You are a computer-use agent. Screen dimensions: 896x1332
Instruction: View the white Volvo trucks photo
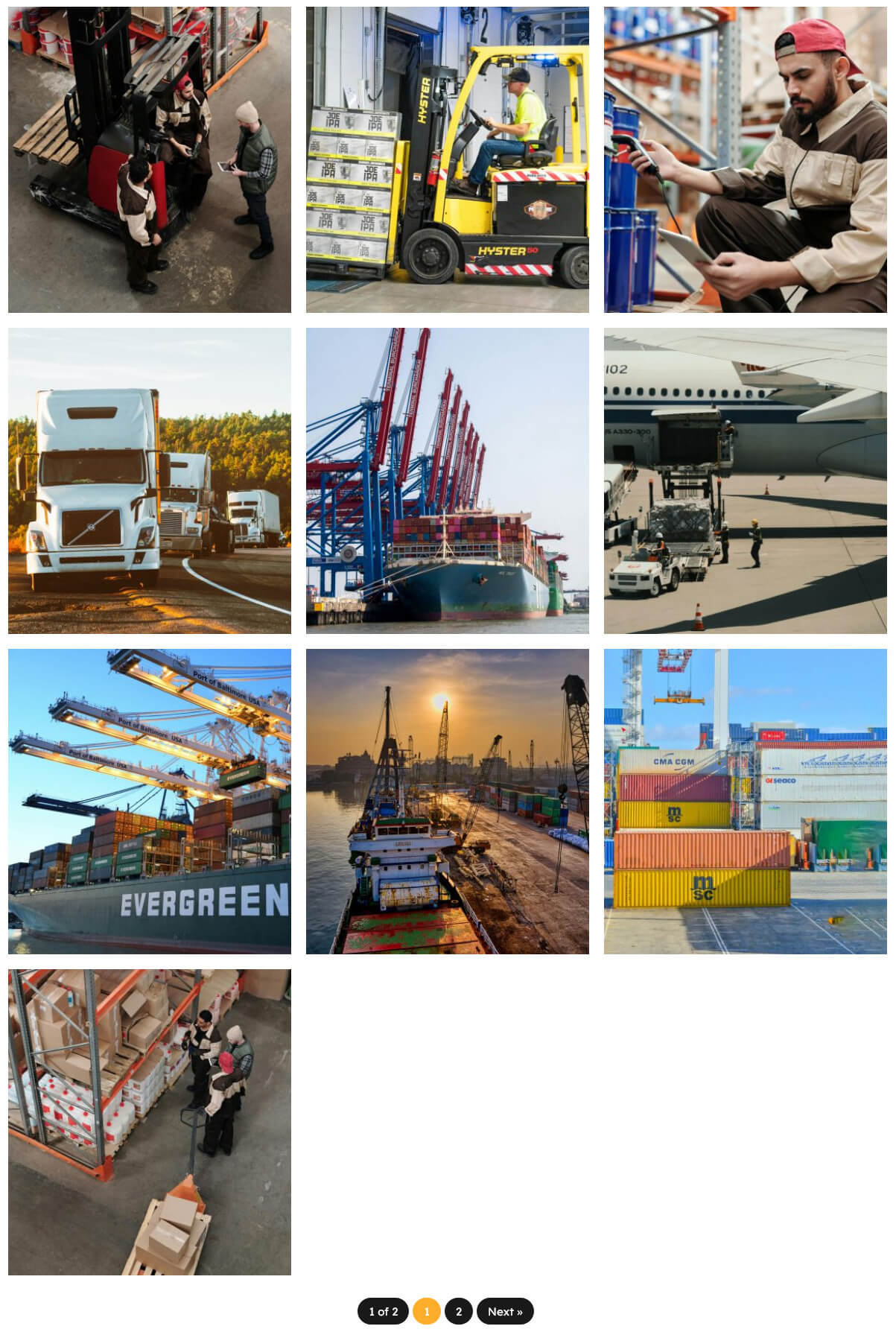pyautogui.click(x=149, y=481)
